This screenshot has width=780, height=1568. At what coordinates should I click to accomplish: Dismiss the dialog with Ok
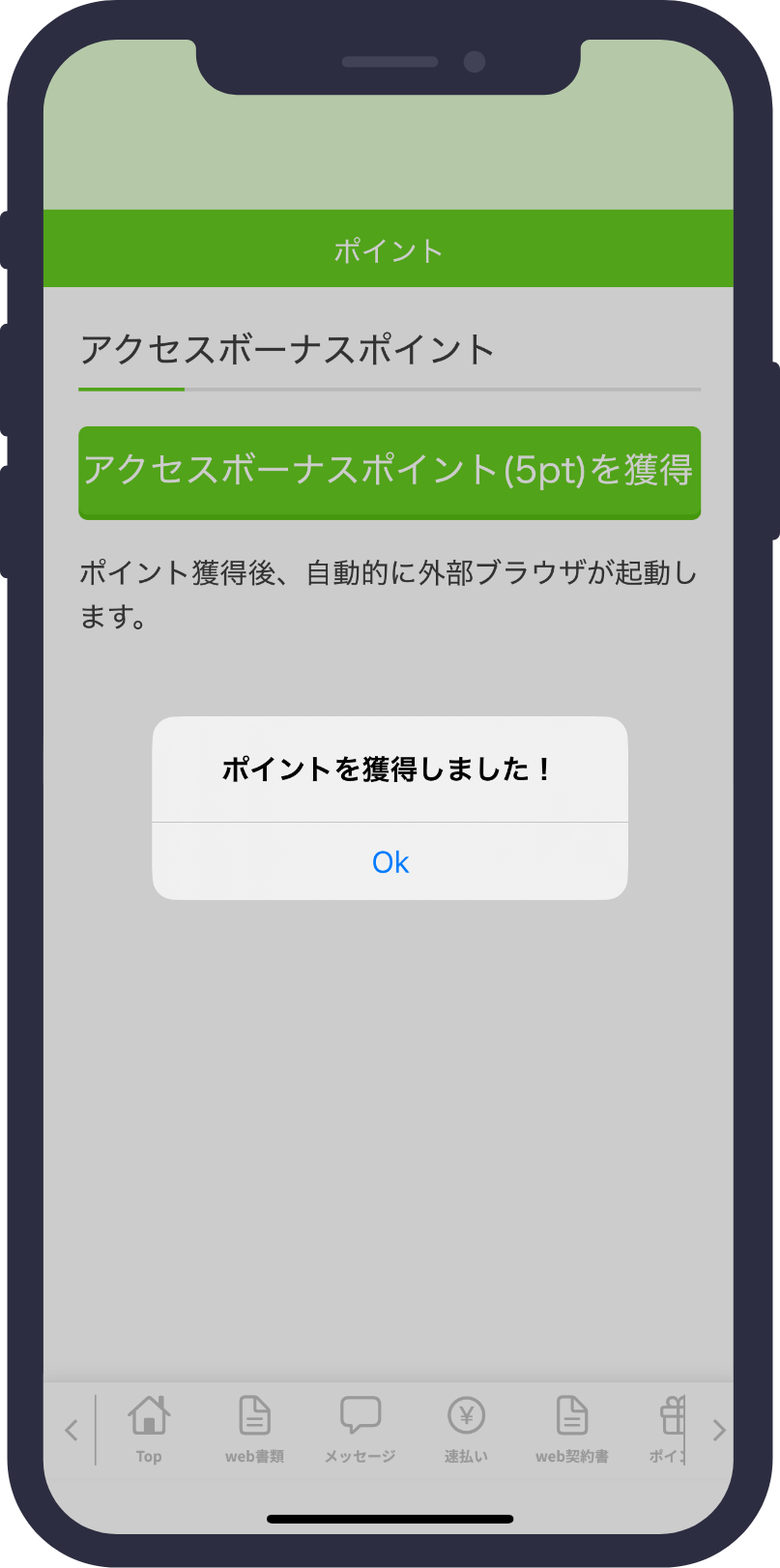(x=390, y=861)
